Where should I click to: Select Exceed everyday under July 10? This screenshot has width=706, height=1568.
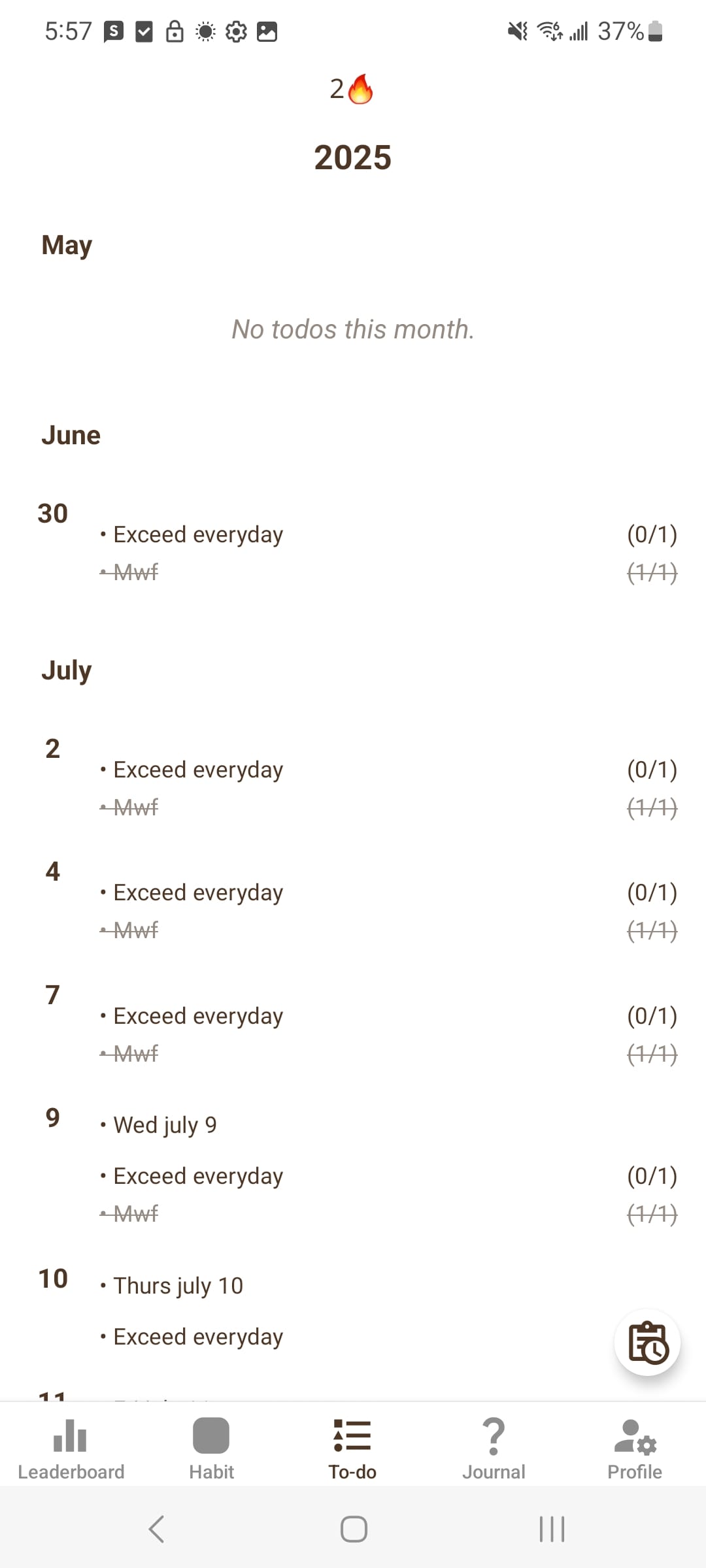click(198, 1337)
